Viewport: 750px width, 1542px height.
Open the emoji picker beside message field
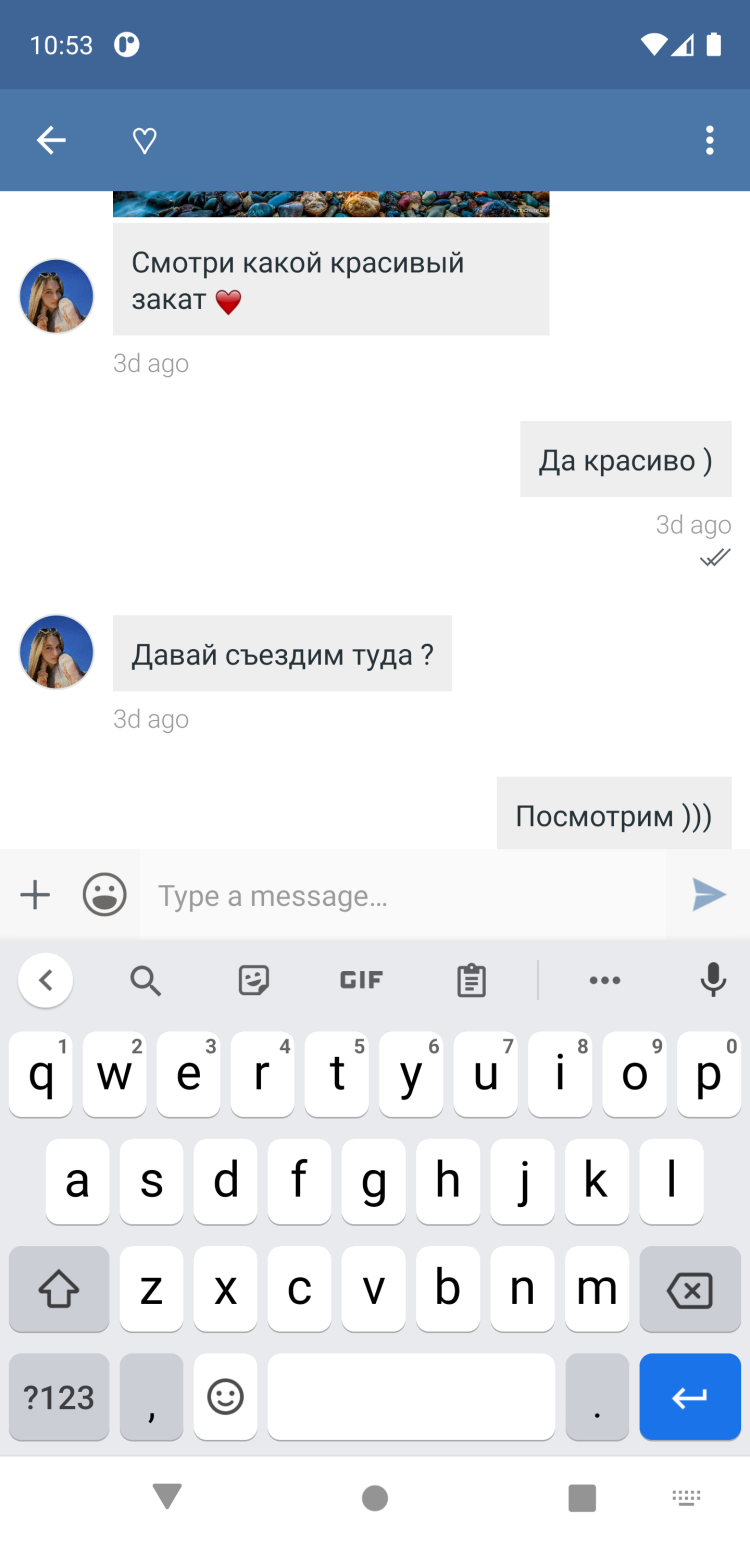[x=105, y=895]
